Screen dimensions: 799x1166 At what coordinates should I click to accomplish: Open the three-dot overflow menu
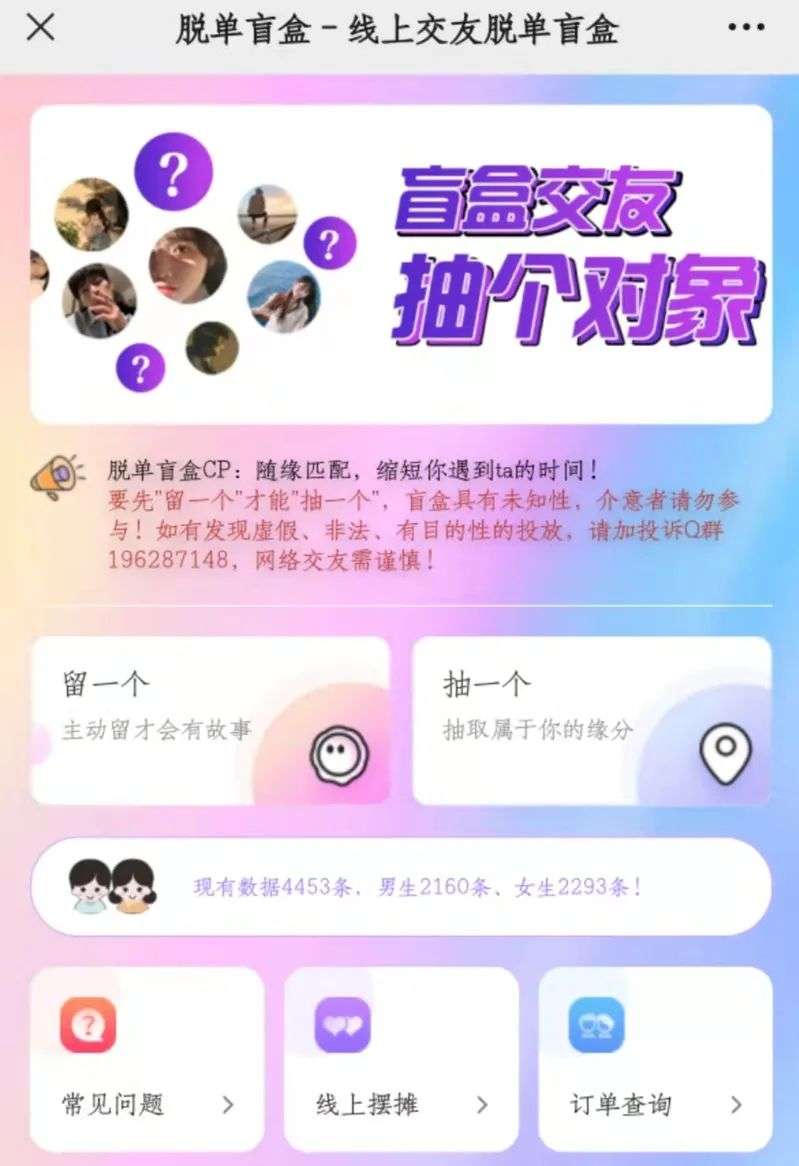(x=746, y=28)
